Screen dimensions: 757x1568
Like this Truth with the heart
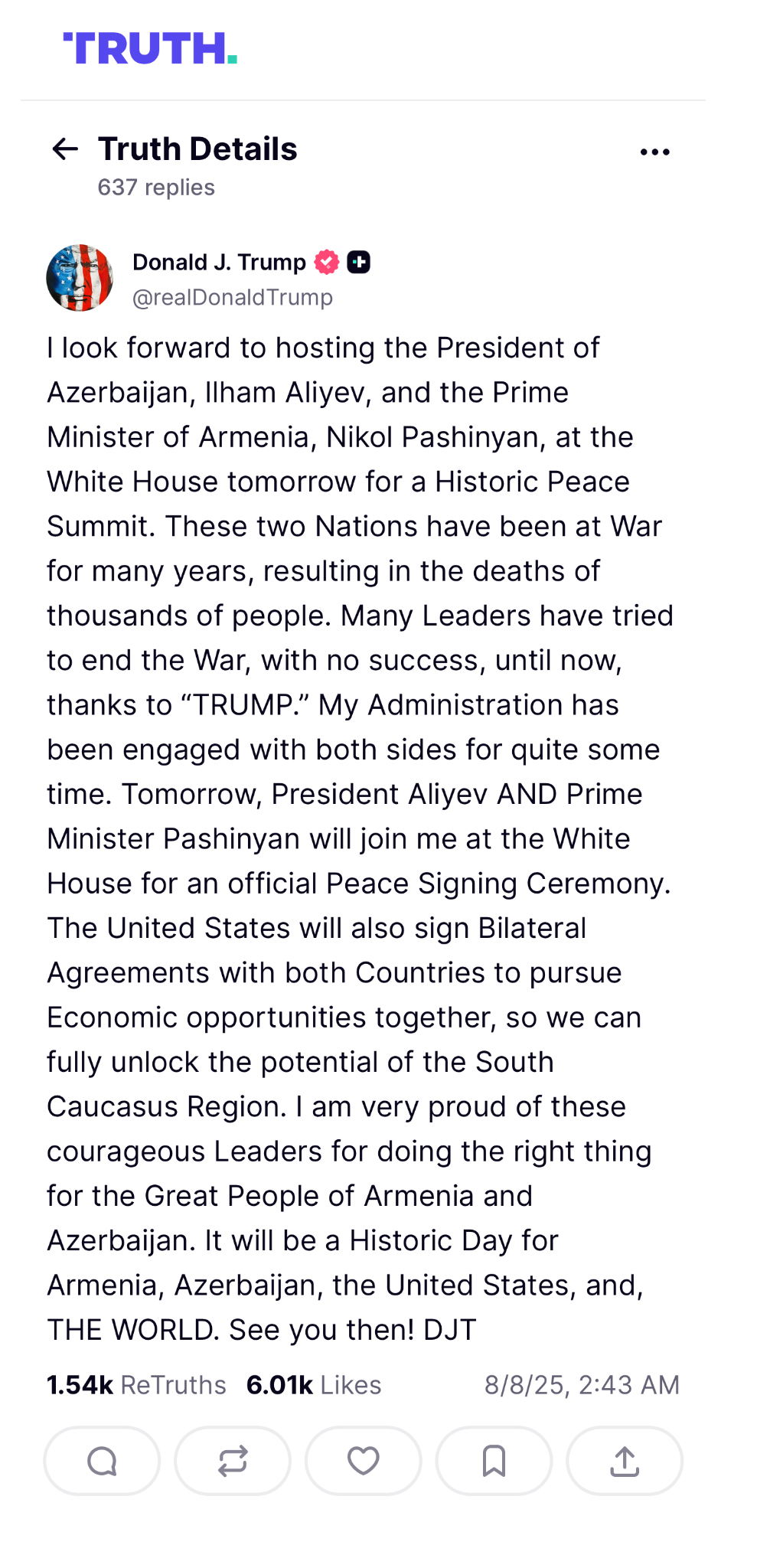pos(364,1461)
